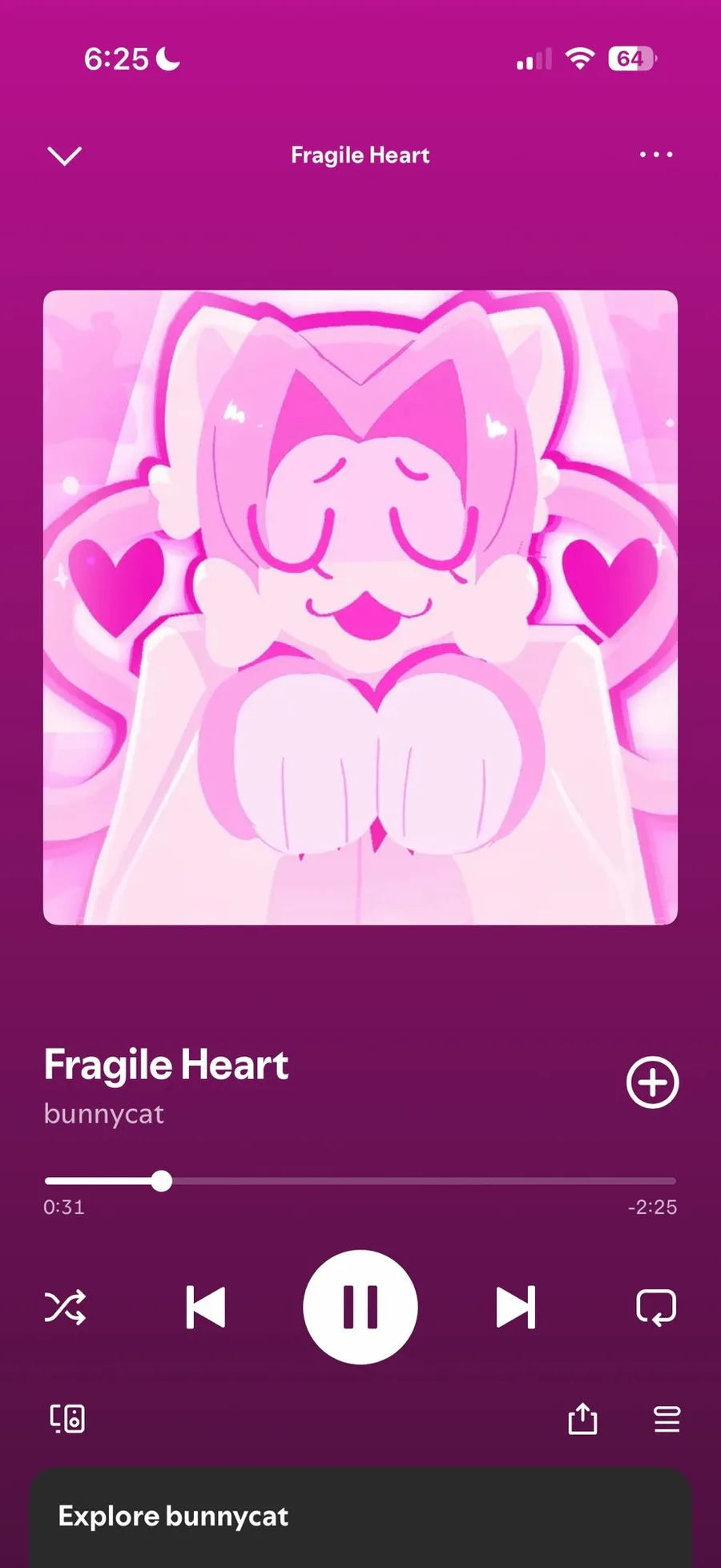Share this song
Screen dimensions: 721x1568
(582, 1419)
